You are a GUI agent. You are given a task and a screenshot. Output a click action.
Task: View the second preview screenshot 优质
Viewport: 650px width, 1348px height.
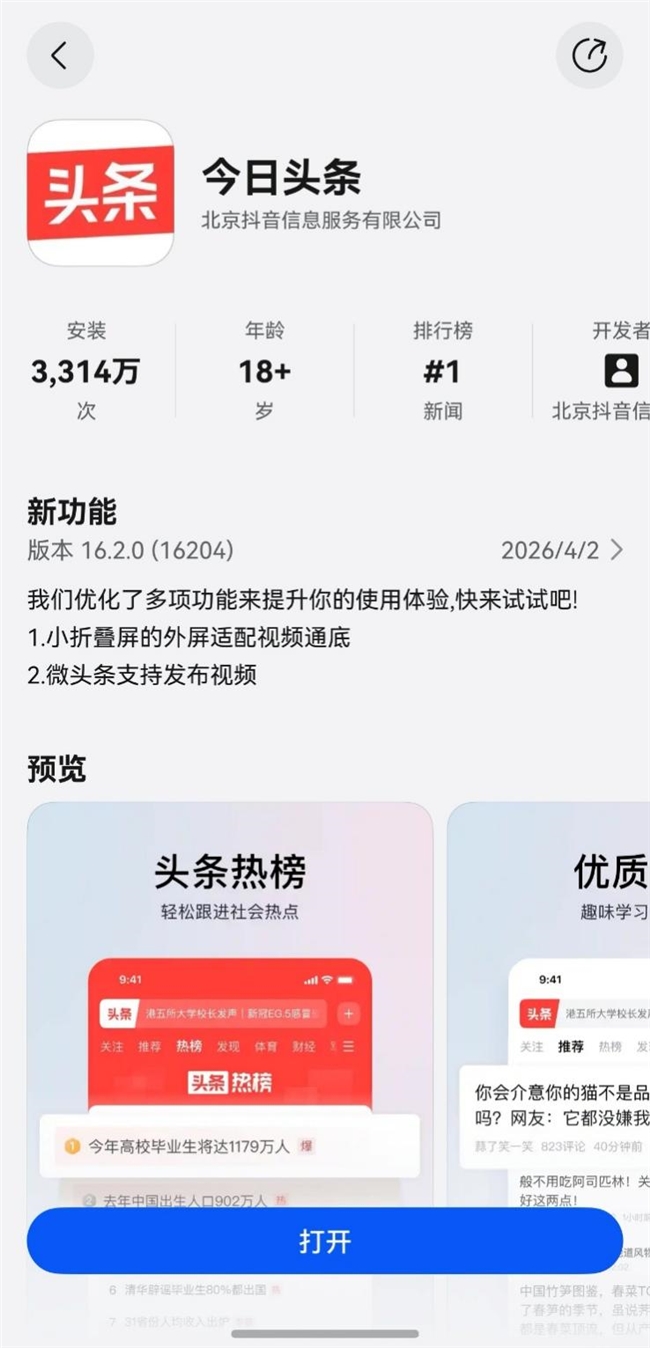tap(560, 1000)
